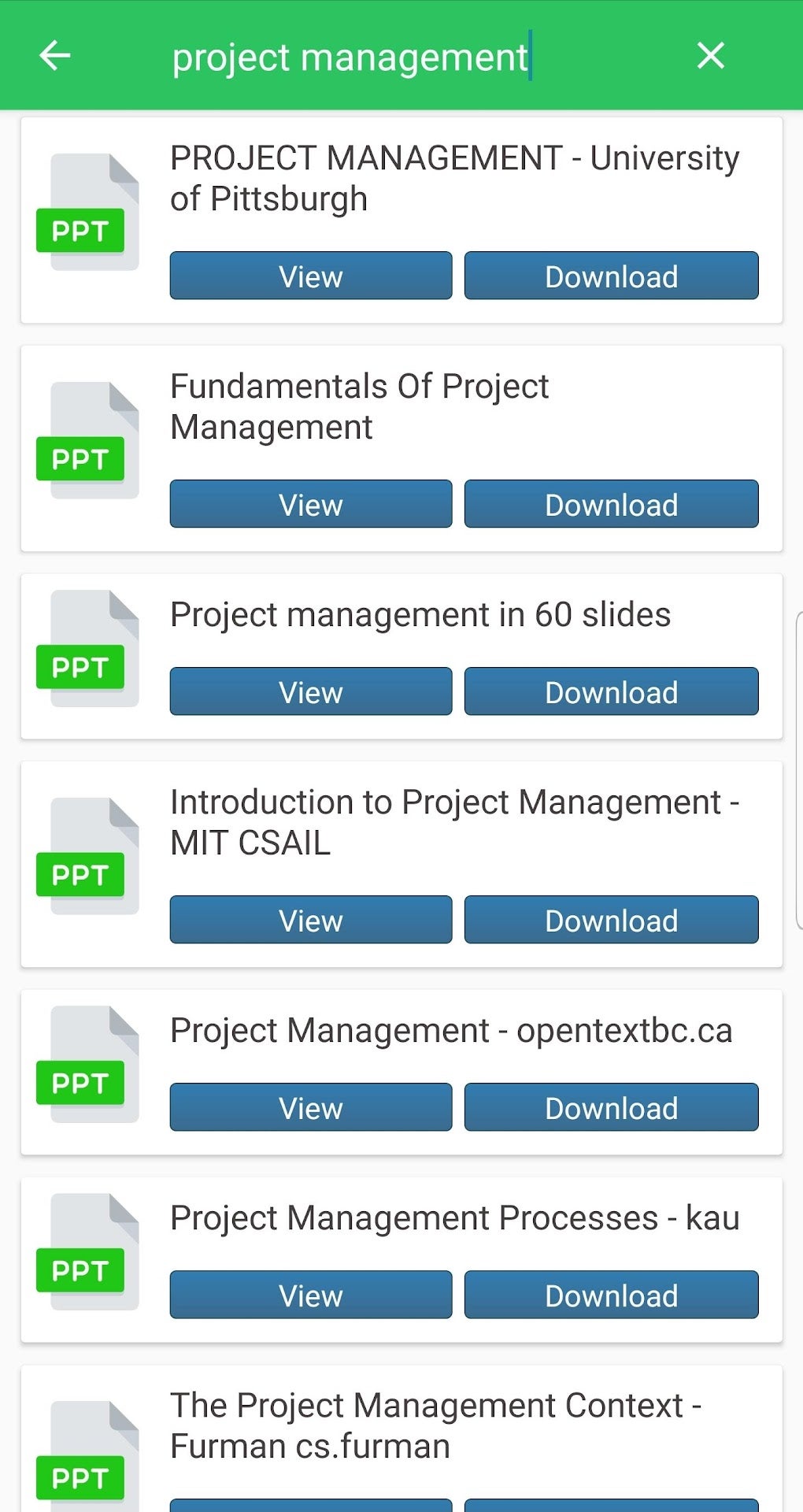The image size is (803, 1512).
Task: Download the MIT CSAIL introduction presentation
Action: [x=612, y=920]
